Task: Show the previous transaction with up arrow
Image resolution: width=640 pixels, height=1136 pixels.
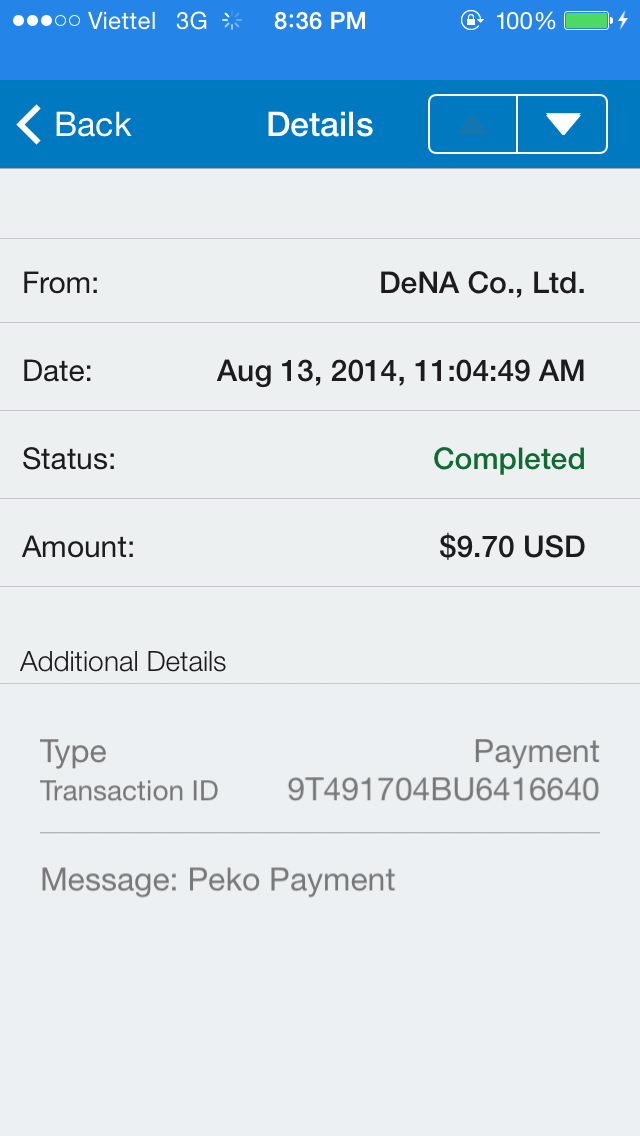Action: (473, 124)
